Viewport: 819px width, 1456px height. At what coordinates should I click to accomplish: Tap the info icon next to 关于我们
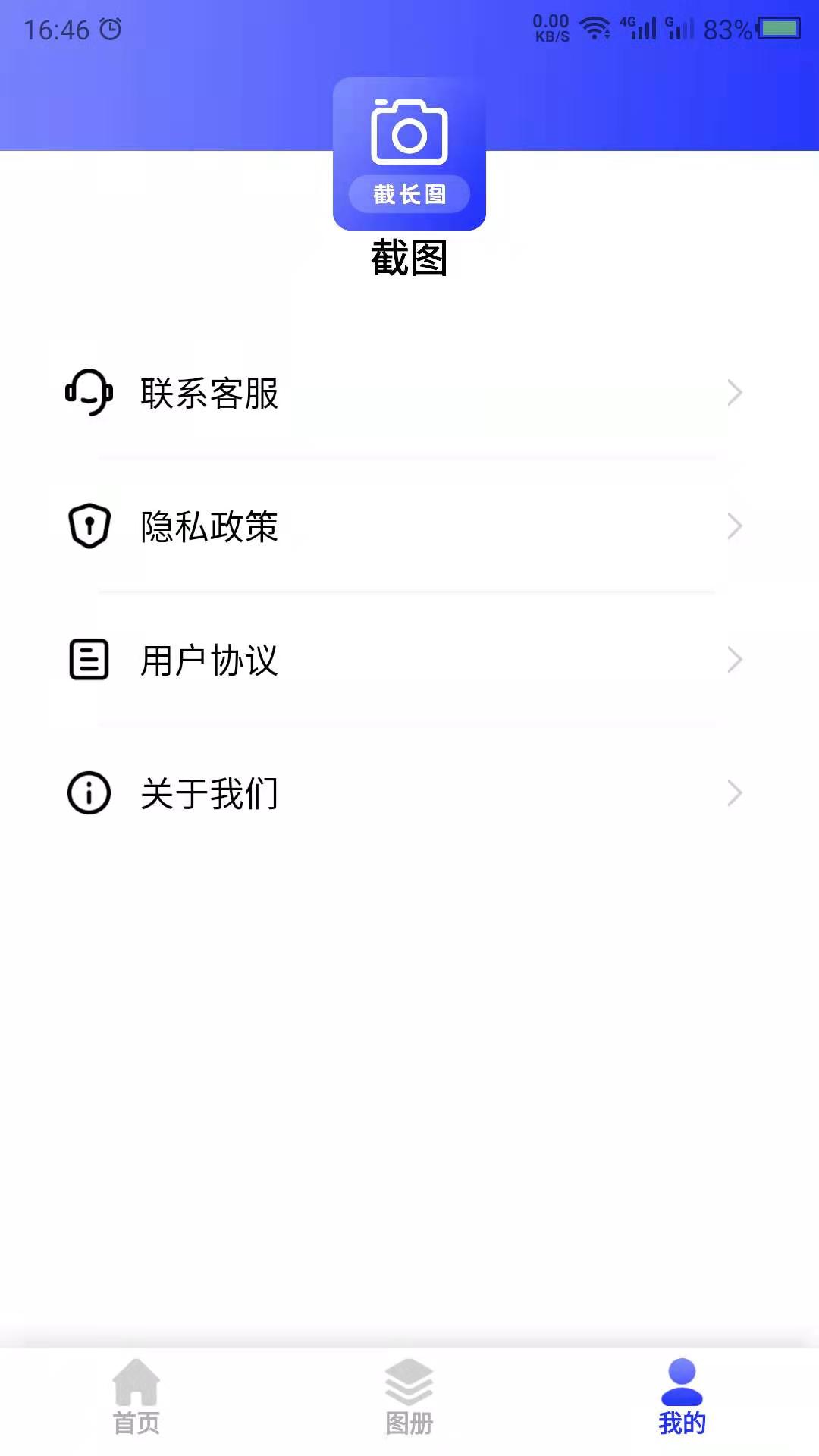89,793
